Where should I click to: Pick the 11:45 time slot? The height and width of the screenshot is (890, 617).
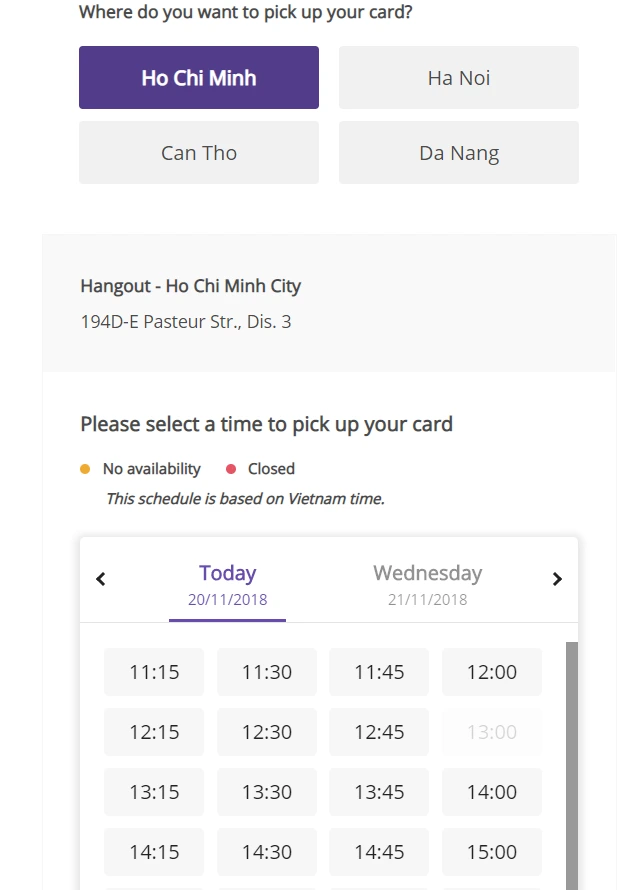(379, 672)
